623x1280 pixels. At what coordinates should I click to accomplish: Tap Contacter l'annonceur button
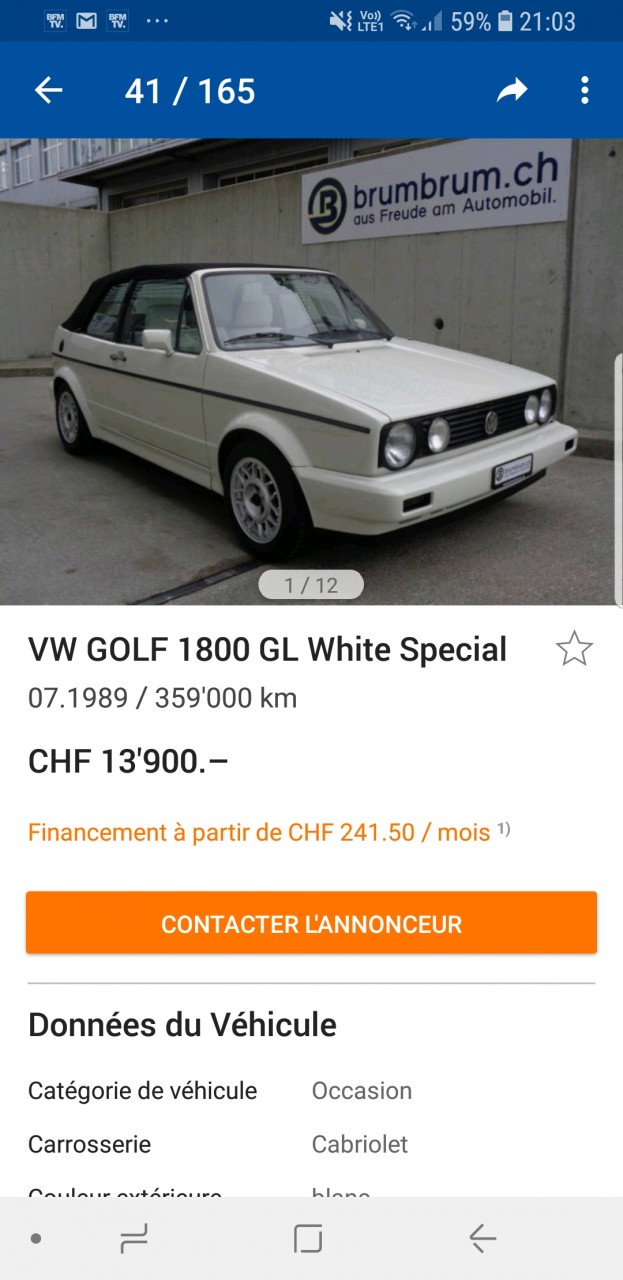pos(311,923)
